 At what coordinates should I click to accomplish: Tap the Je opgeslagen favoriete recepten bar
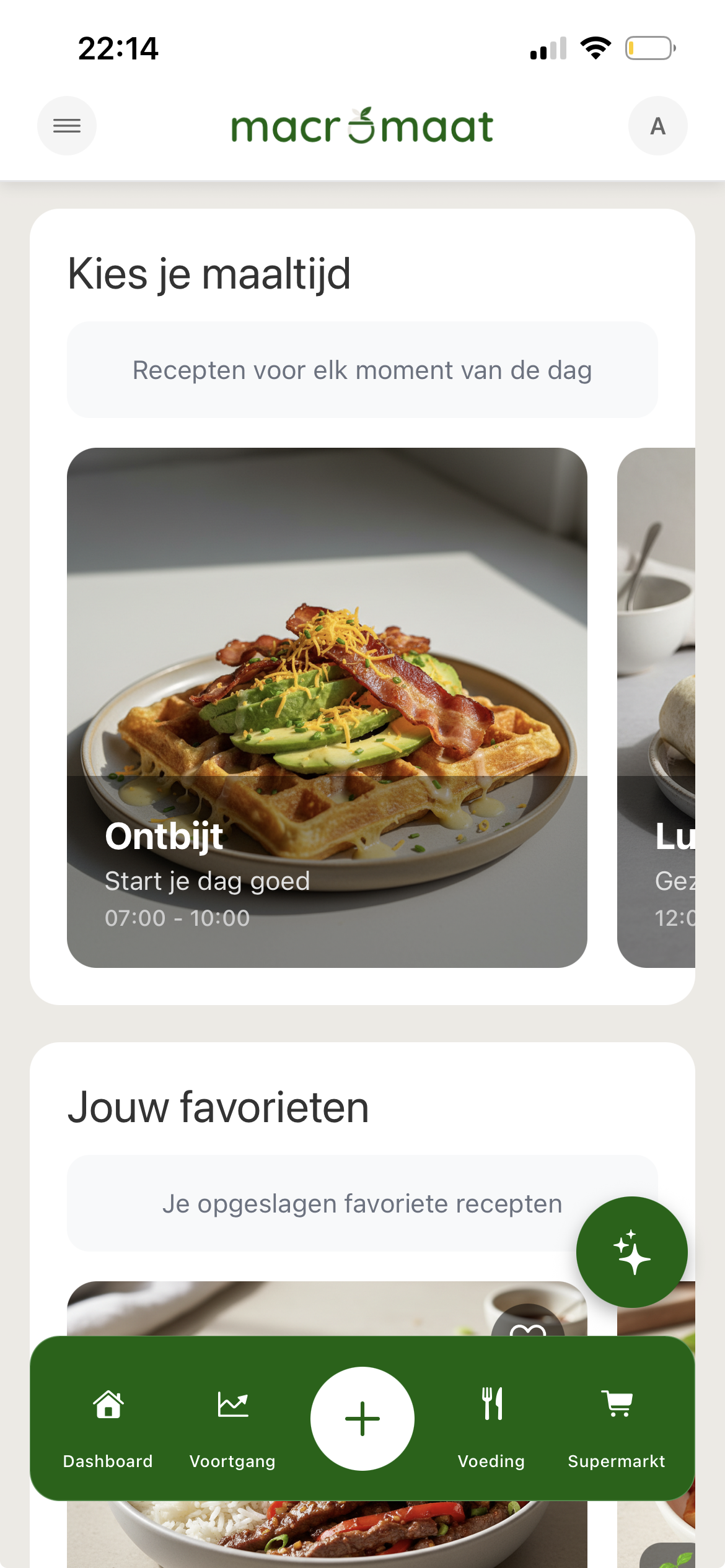click(362, 1203)
